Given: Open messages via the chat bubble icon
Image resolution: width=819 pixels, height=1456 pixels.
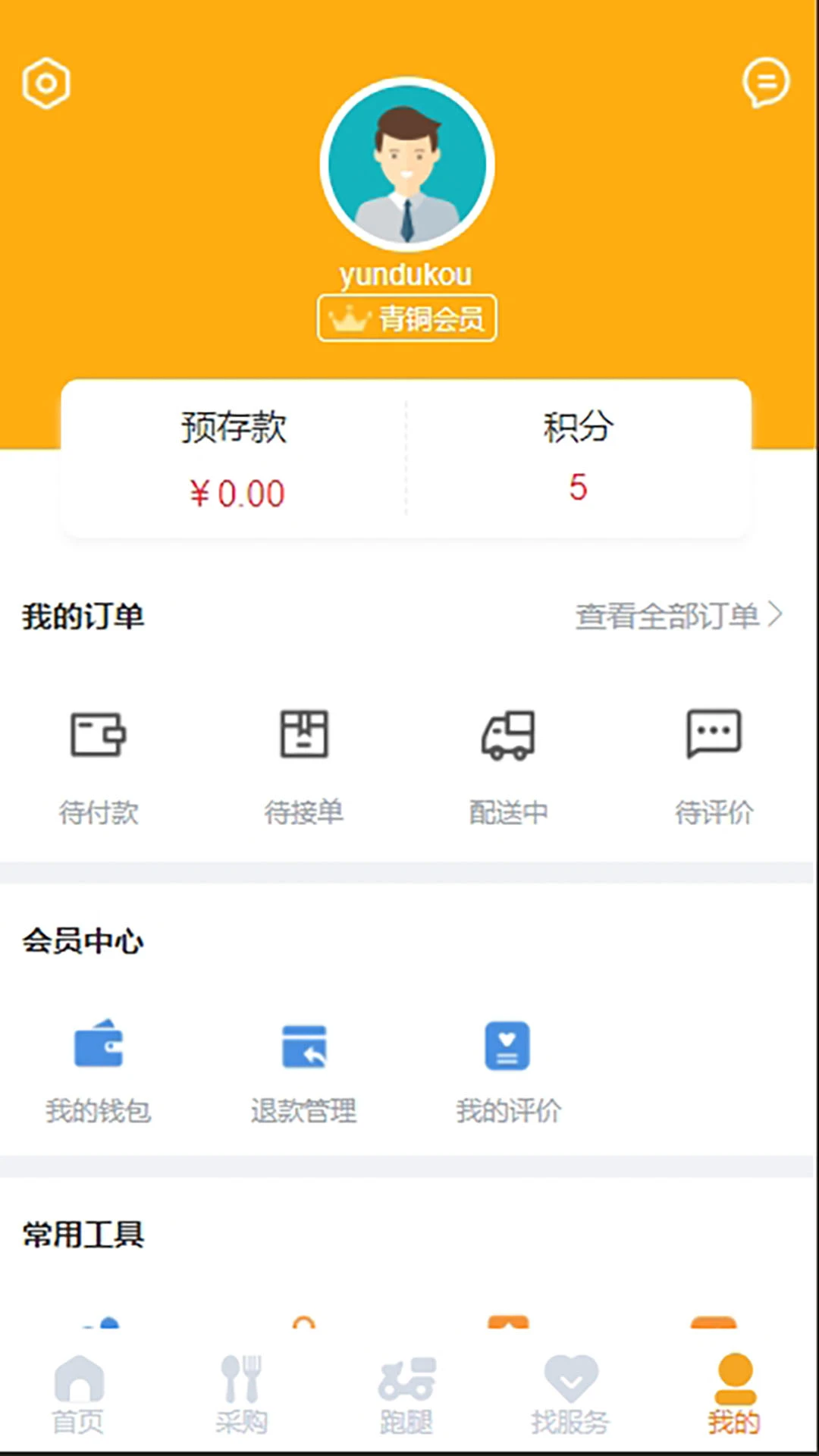Looking at the screenshot, I should [x=766, y=82].
